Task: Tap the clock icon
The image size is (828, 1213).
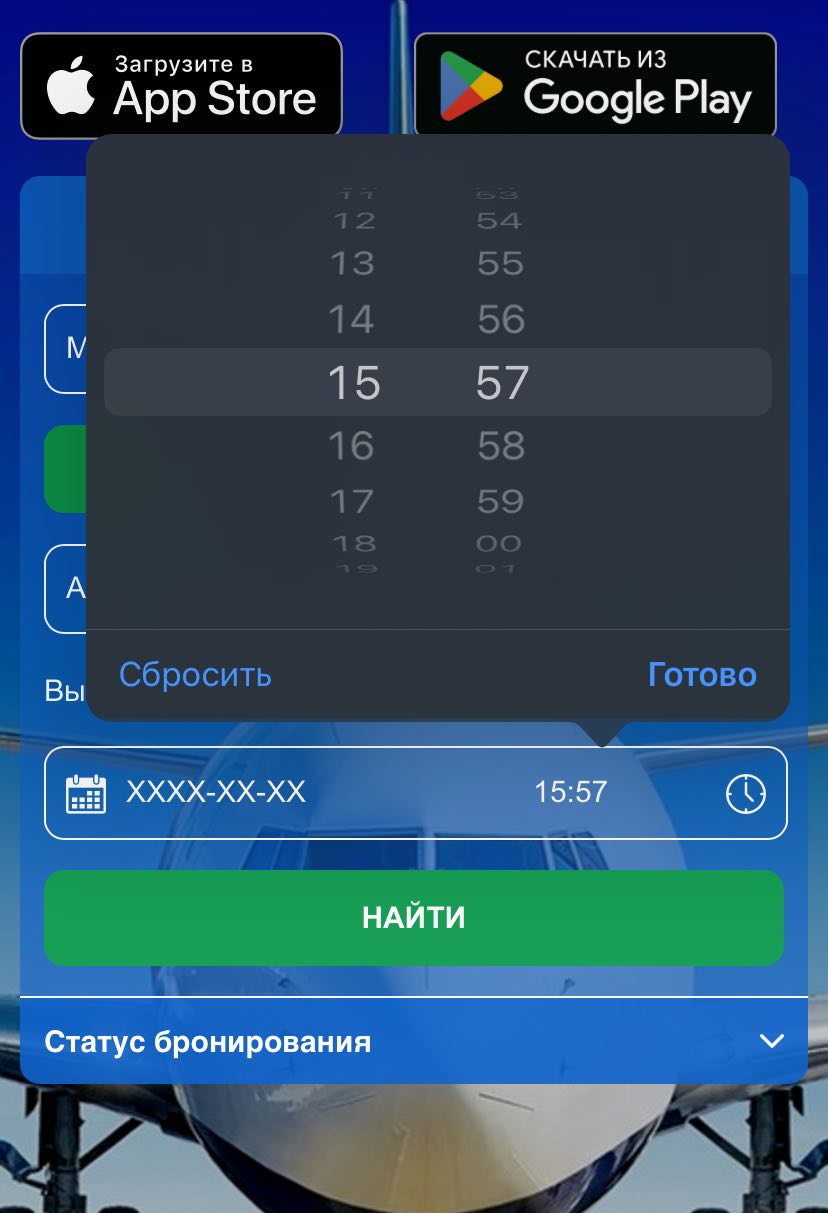Action: pos(745,793)
